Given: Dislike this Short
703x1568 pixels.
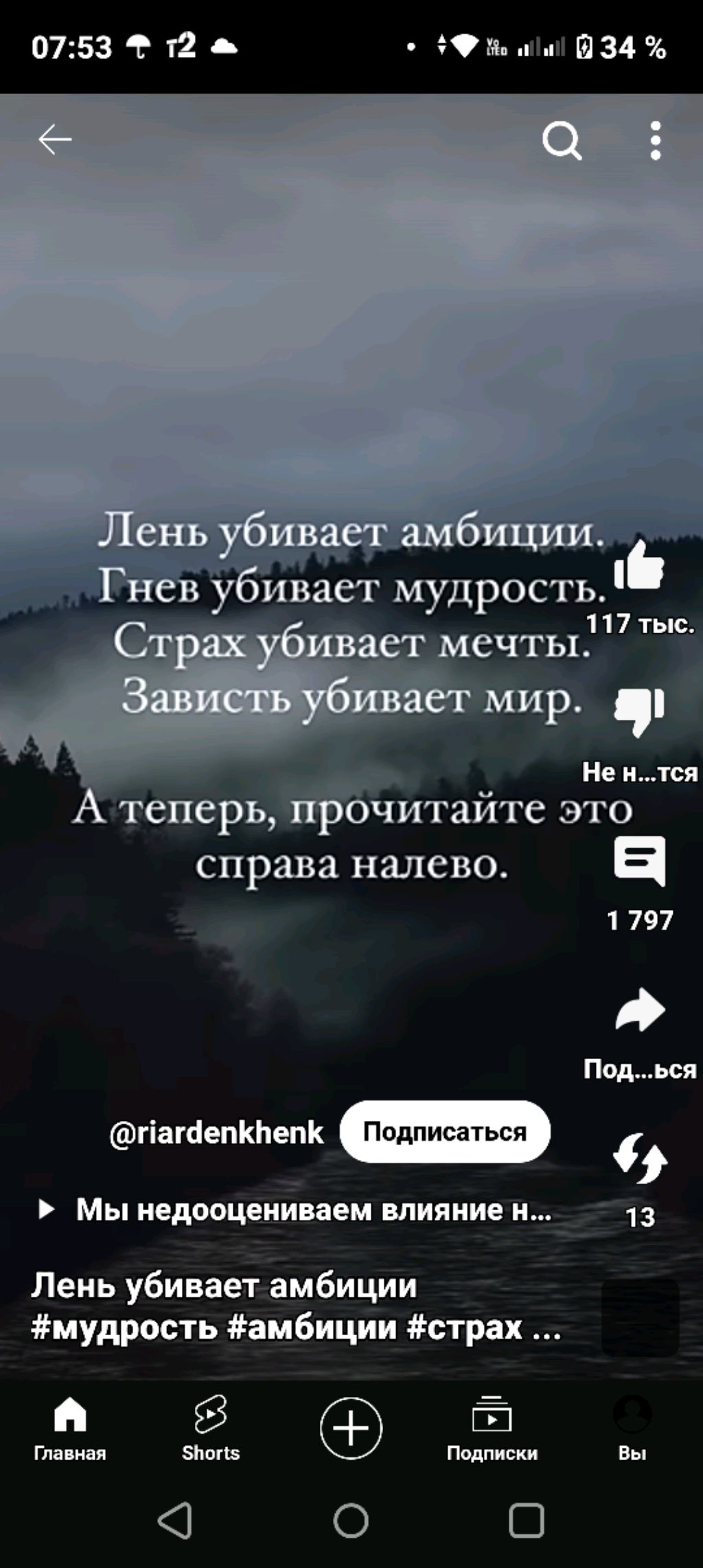Looking at the screenshot, I should click(x=639, y=712).
